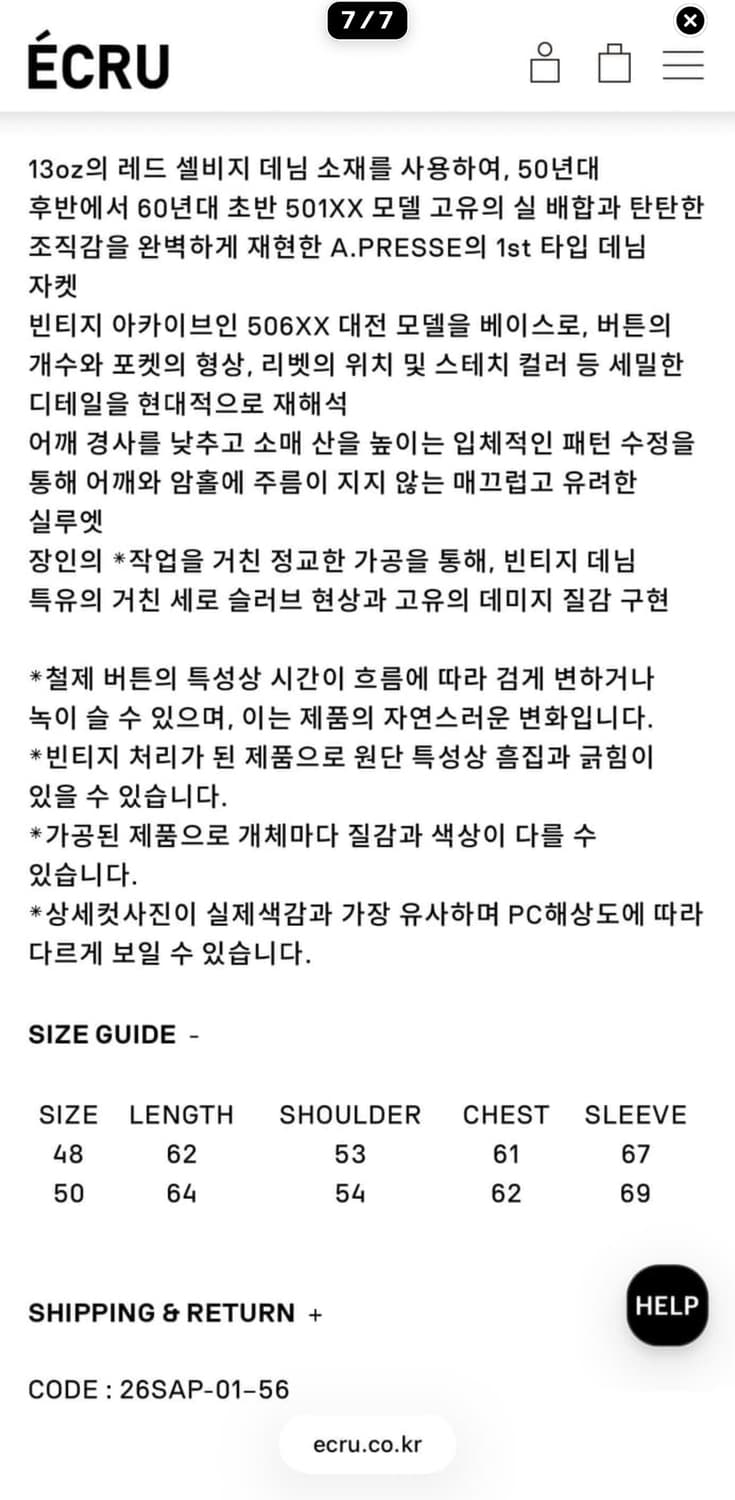Tap the circular HELP icon
Screen dimensions: 735x1500
(666, 1306)
